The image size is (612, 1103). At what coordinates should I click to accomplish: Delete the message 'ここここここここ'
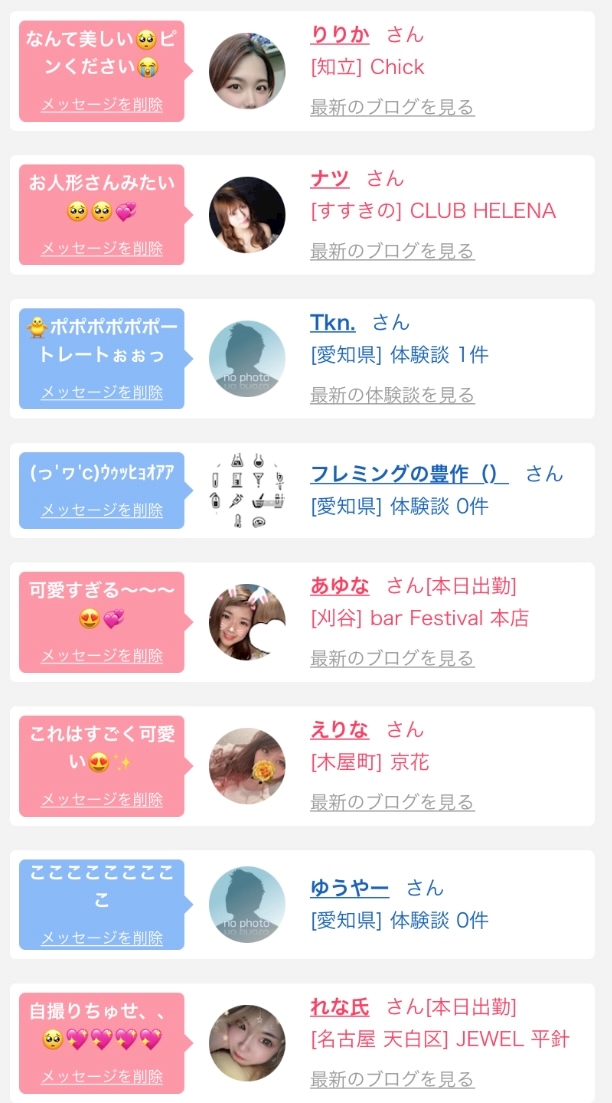click(x=102, y=938)
